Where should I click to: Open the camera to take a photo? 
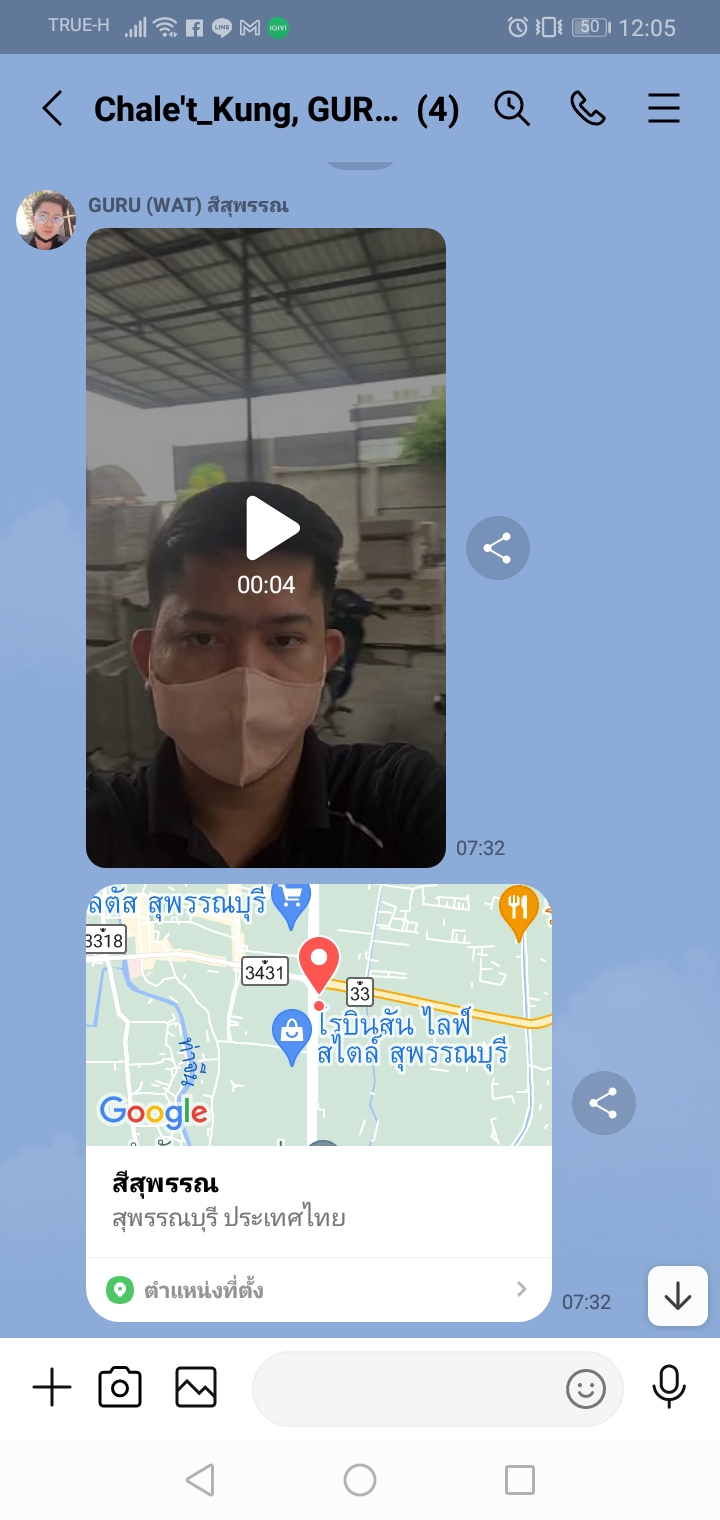(120, 1388)
